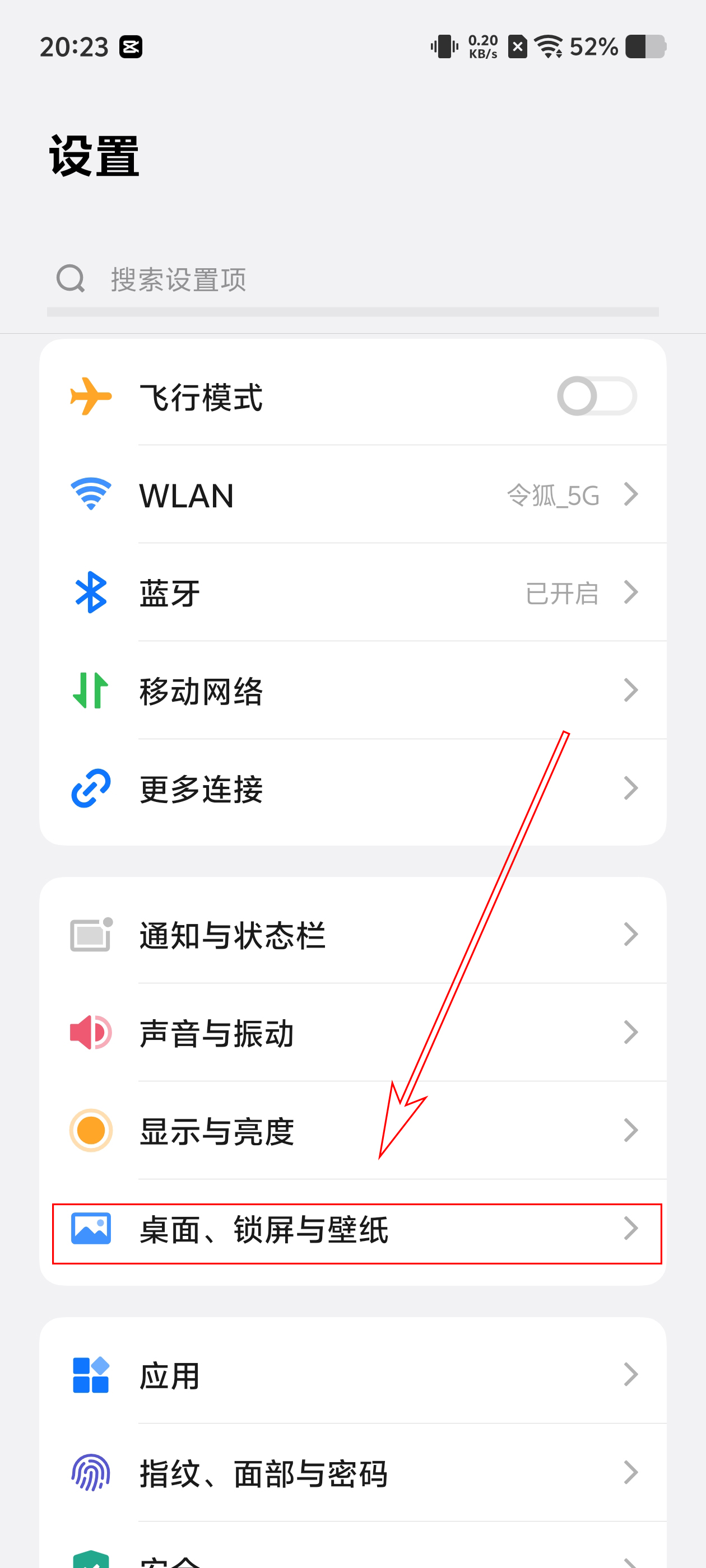The width and height of the screenshot is (706, 1568).
Task: Open 声音与振动 sound settings
Action: tap(354, 1033)
